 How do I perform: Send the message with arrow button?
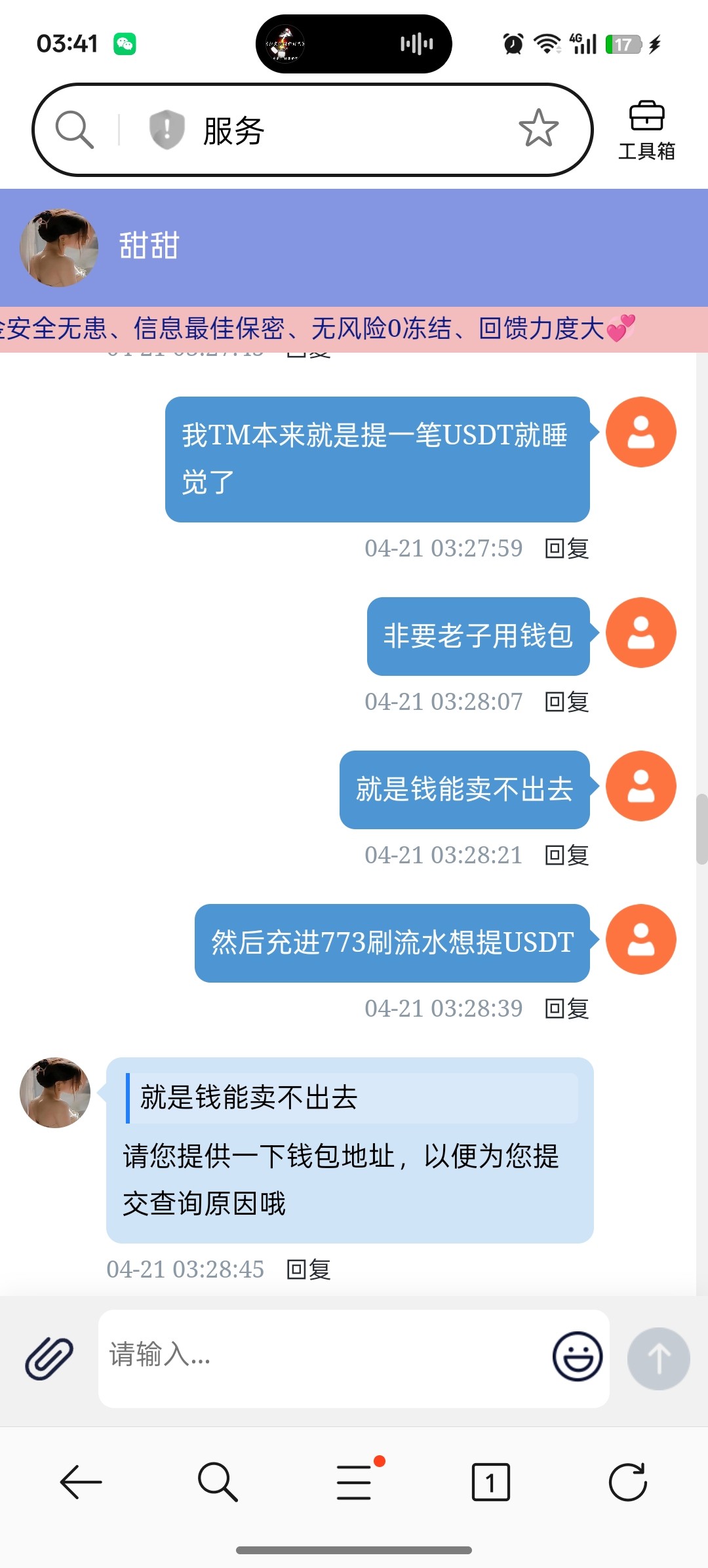coord(658,1358)
